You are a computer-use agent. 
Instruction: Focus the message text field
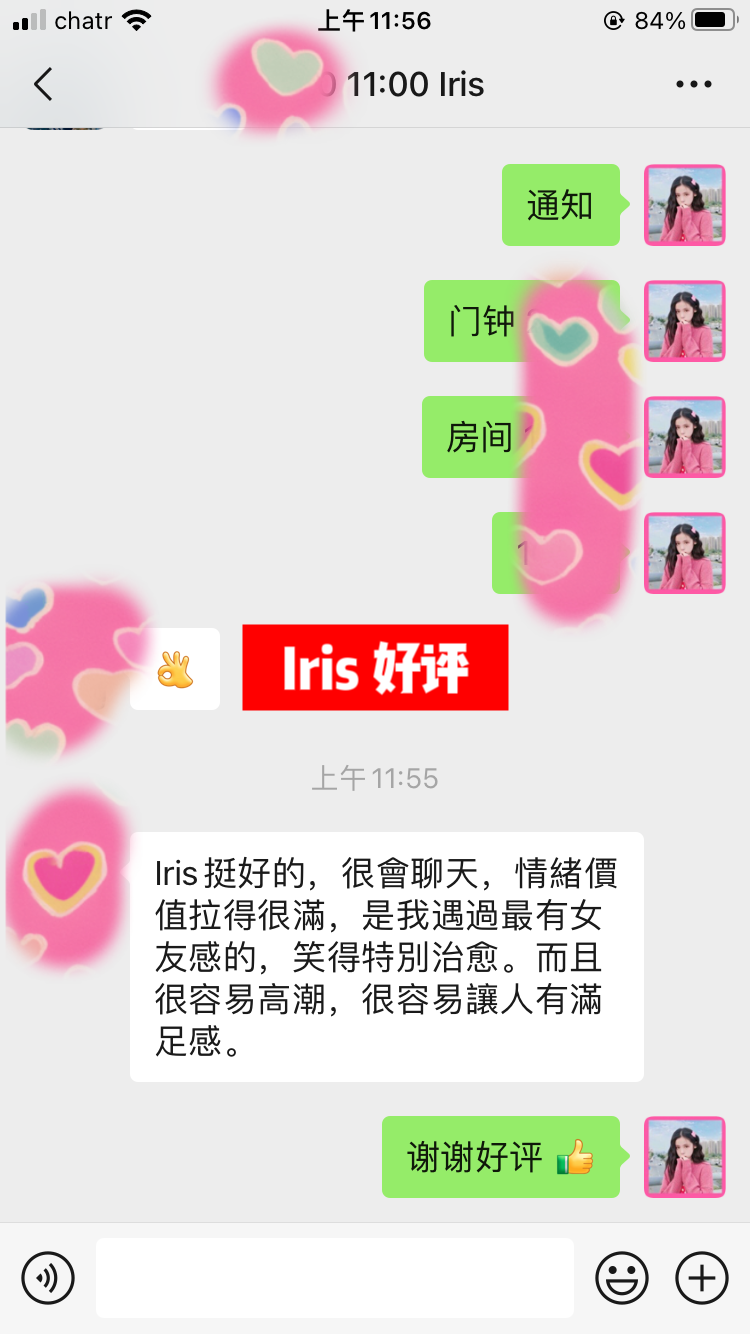[x=334, y=1277]
